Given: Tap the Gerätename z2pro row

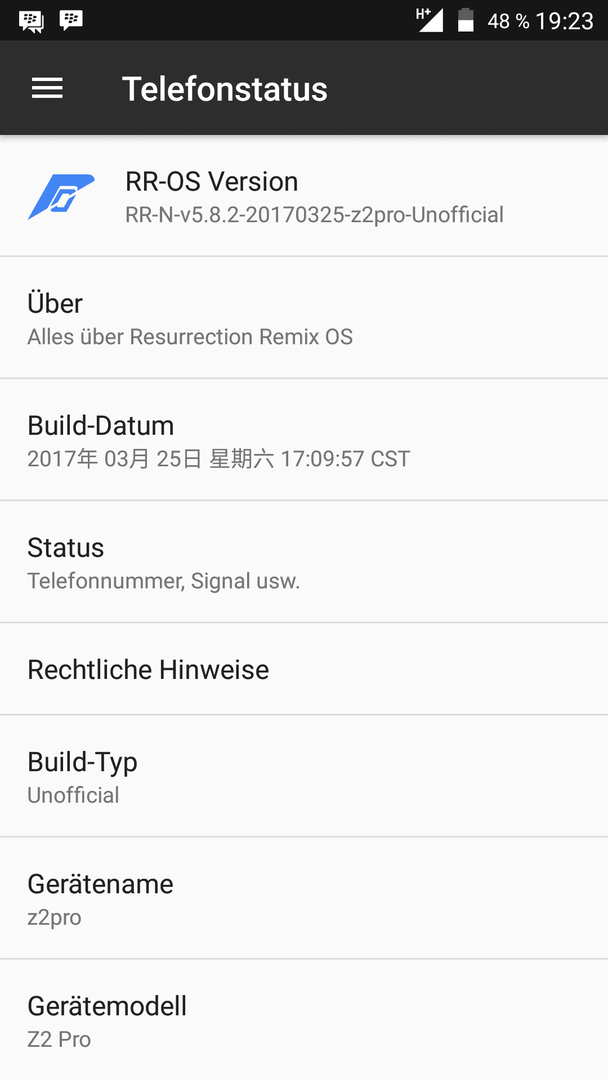Looking at the screenshot, I should coord(304,897).
